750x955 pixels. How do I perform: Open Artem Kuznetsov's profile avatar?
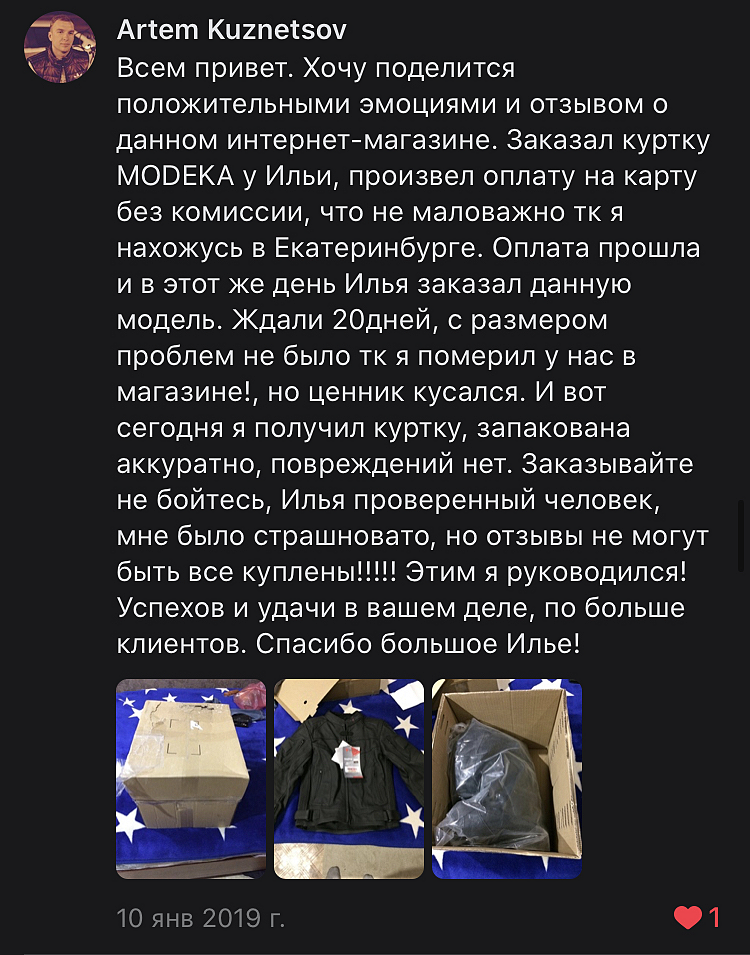click(60, 48)
